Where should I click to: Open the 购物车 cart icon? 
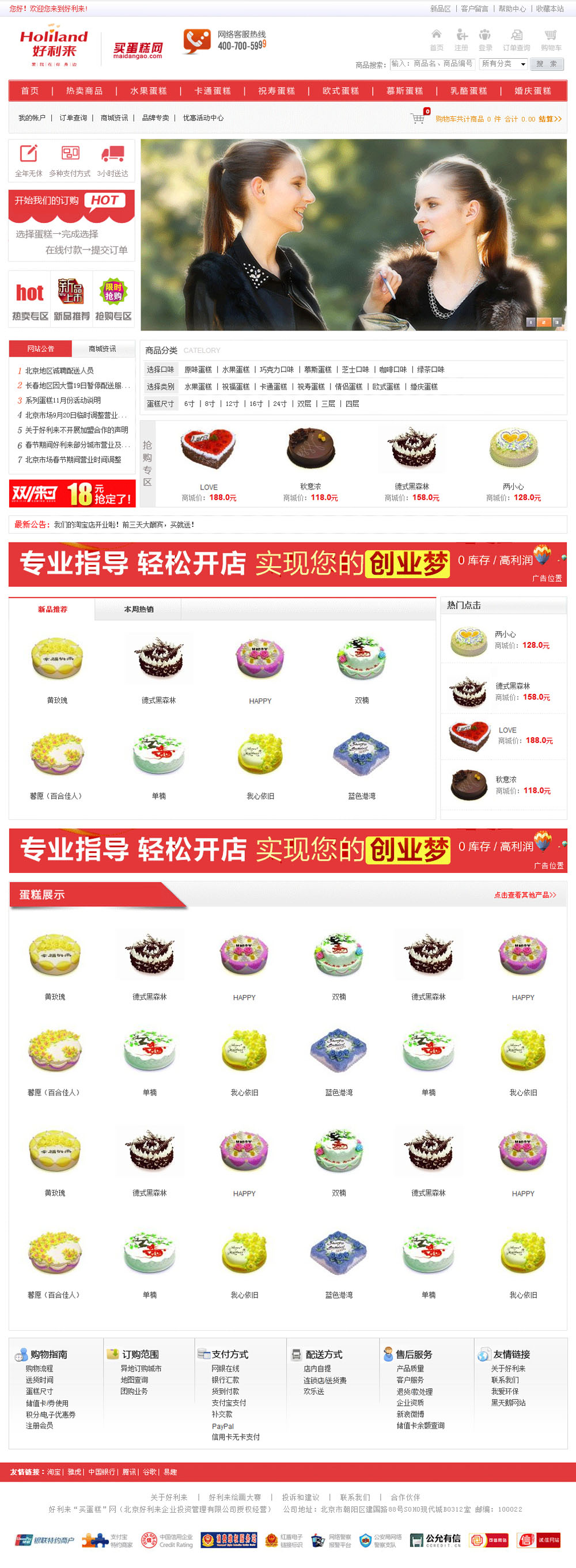click(551, 40)
